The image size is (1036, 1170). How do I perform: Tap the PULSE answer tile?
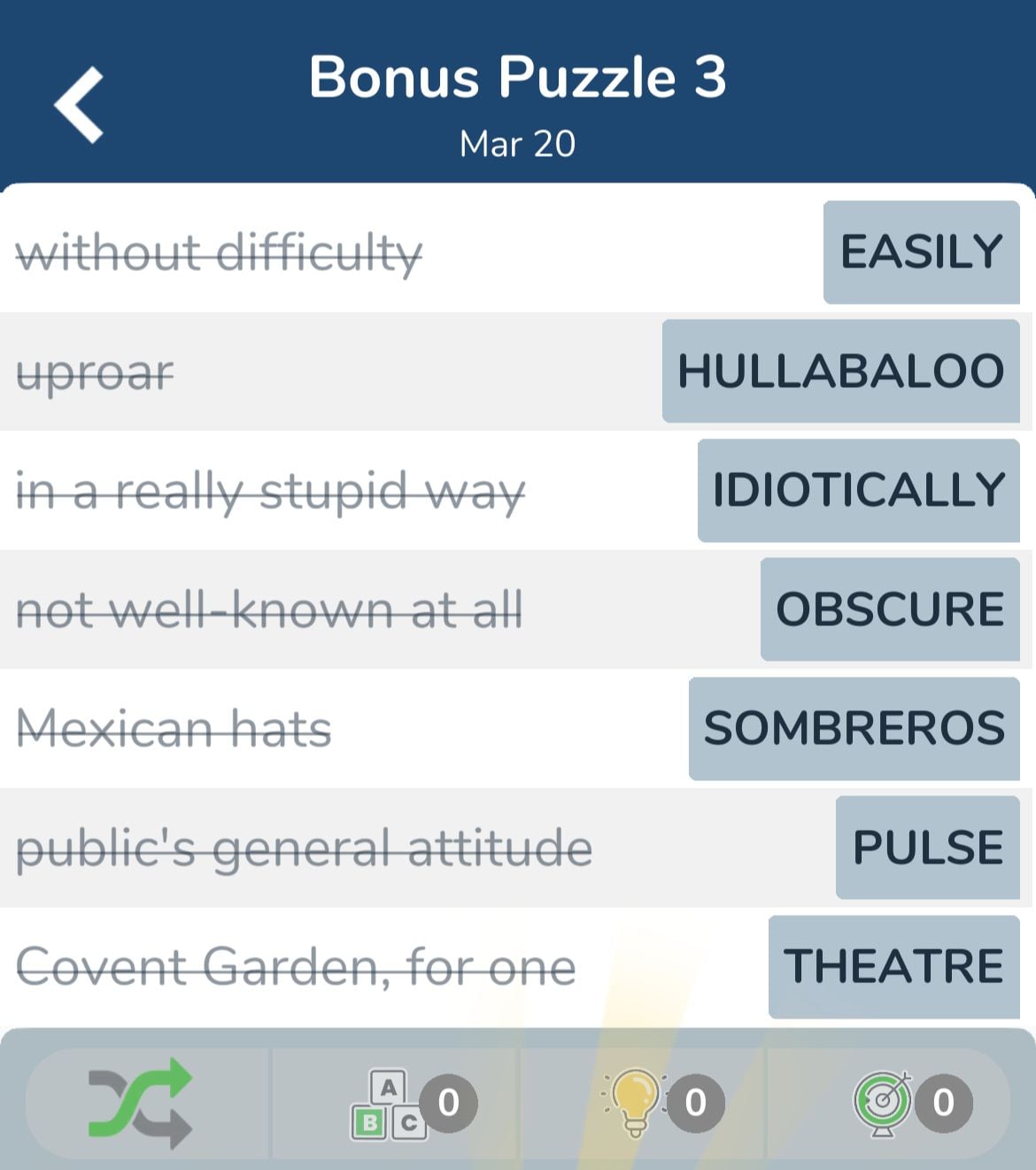pos(927,848)
